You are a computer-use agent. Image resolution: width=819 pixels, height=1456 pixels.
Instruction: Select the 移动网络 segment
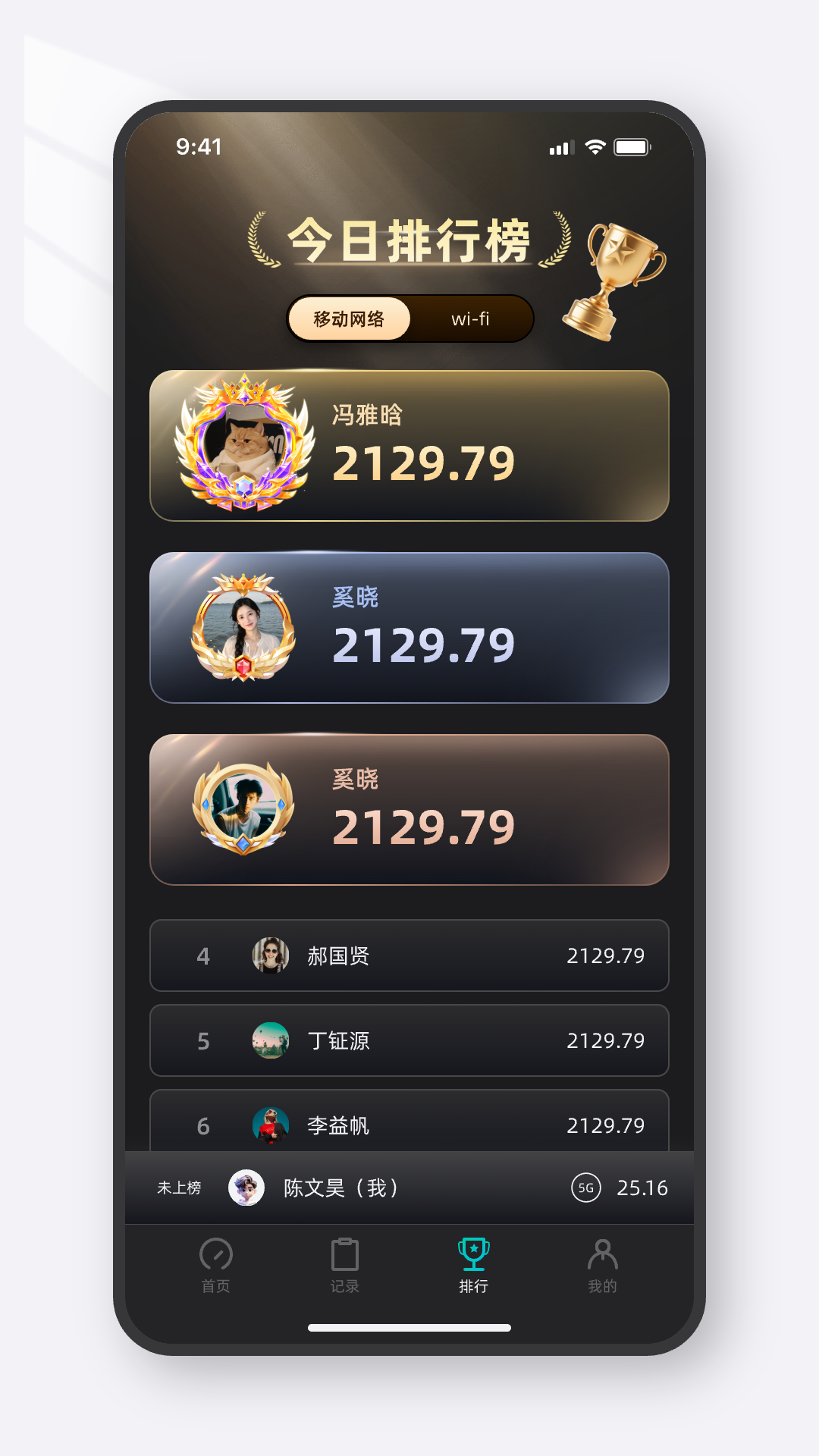click(350, 318)
